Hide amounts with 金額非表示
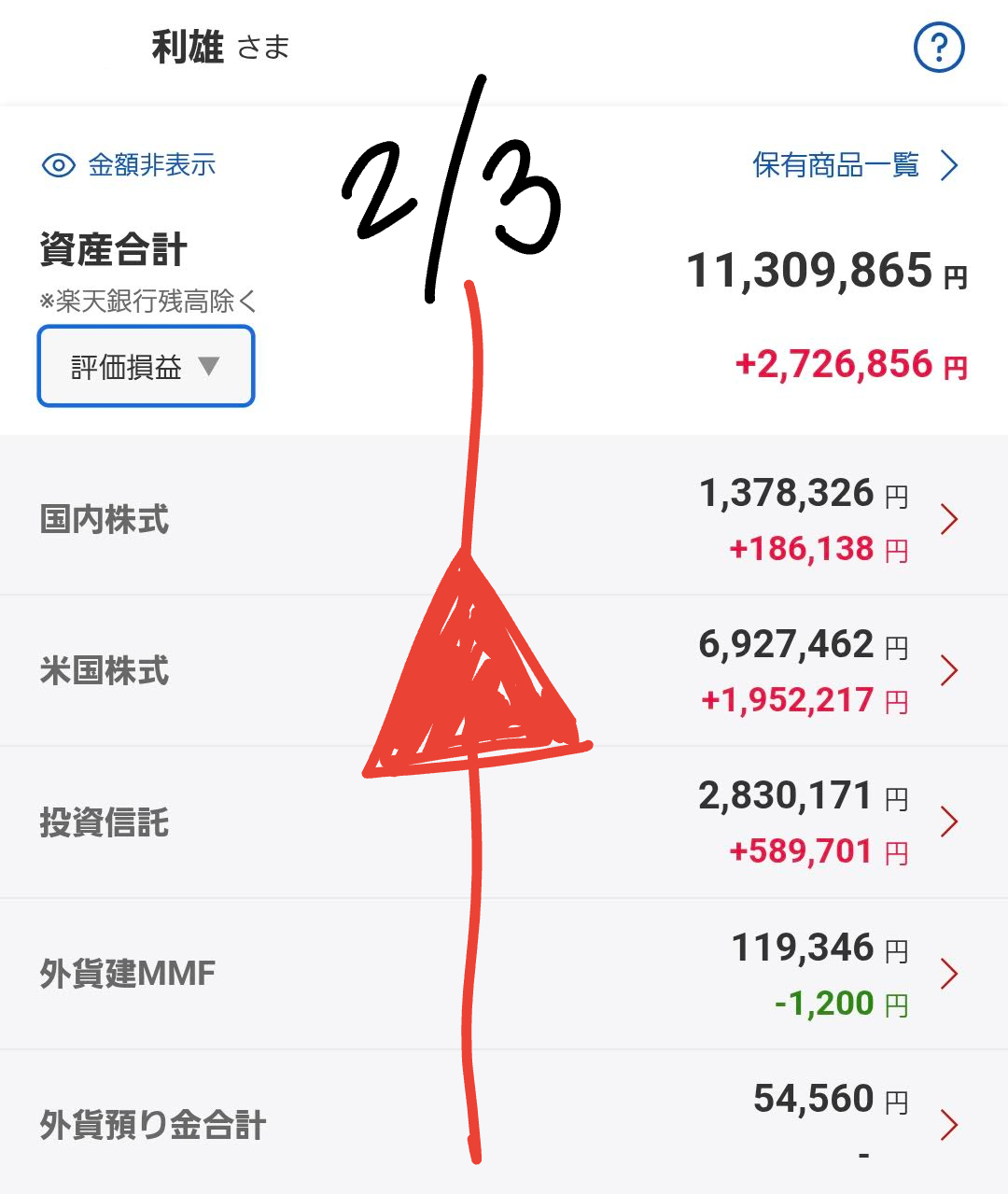The image size is (1008, 1194). pos(130,165)
